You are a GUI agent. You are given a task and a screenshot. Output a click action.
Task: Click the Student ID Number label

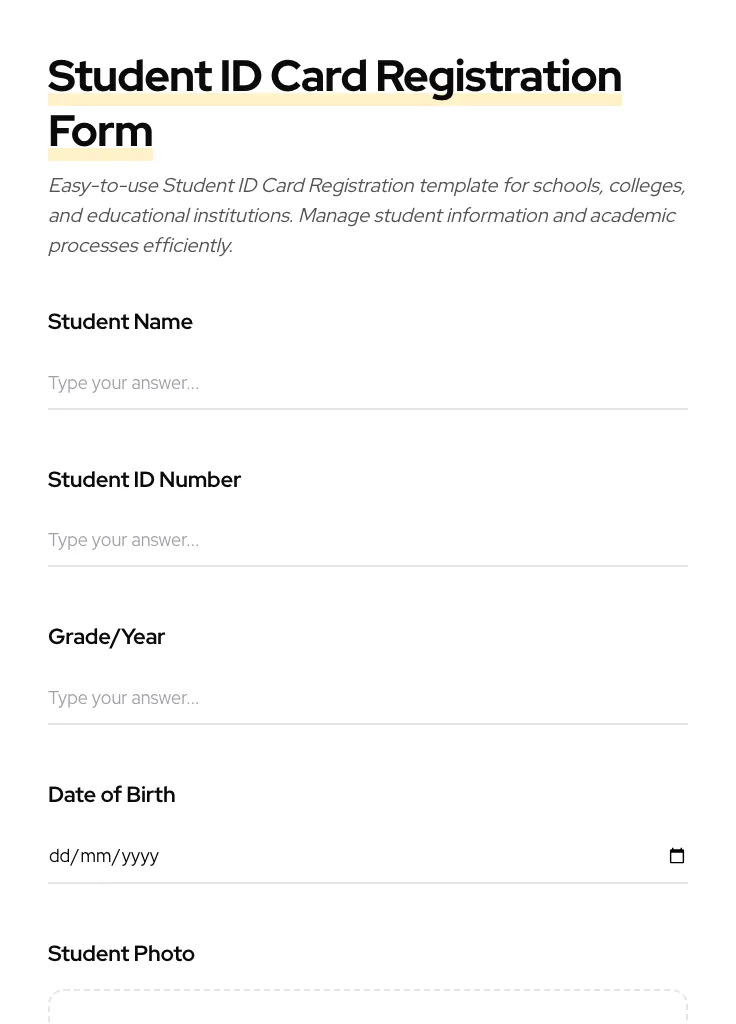pos(144,479)
